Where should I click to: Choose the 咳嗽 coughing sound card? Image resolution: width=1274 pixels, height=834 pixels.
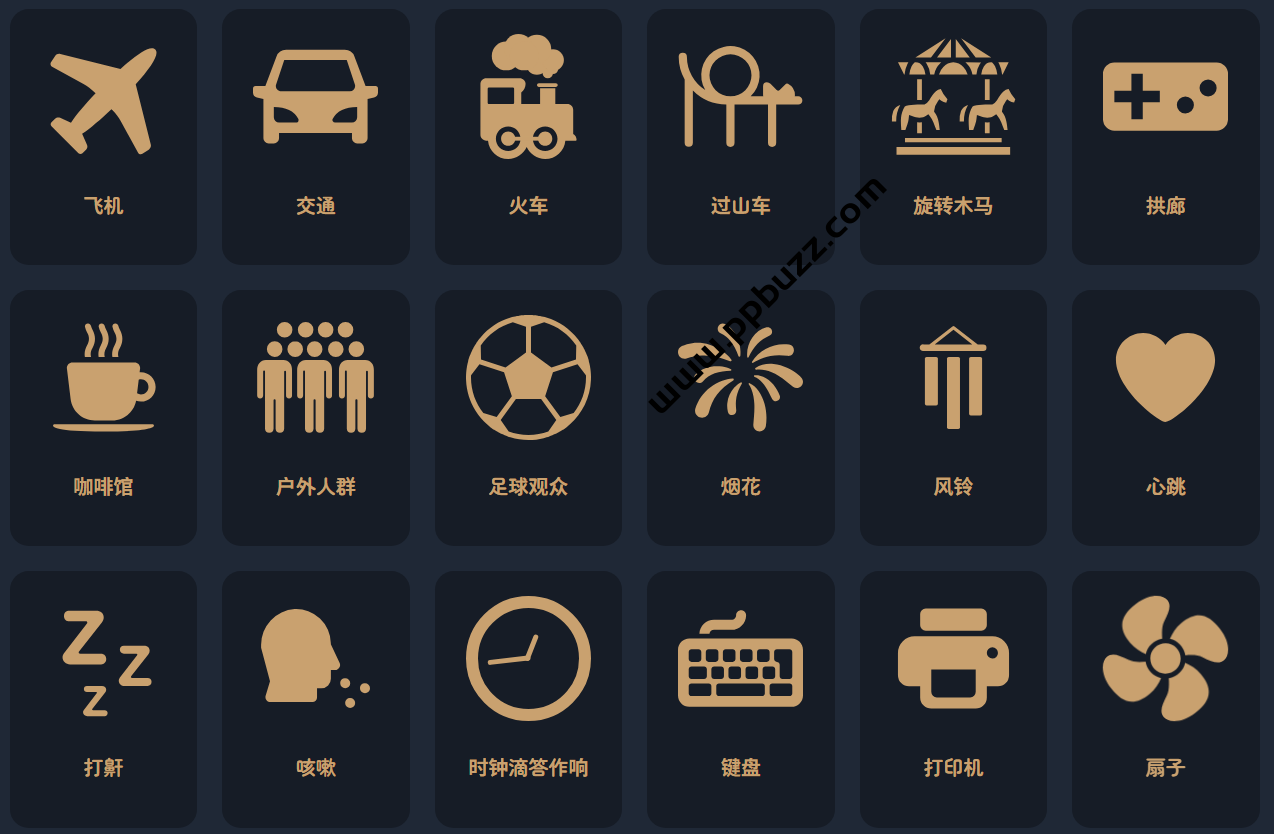click(x=315, y=699)
